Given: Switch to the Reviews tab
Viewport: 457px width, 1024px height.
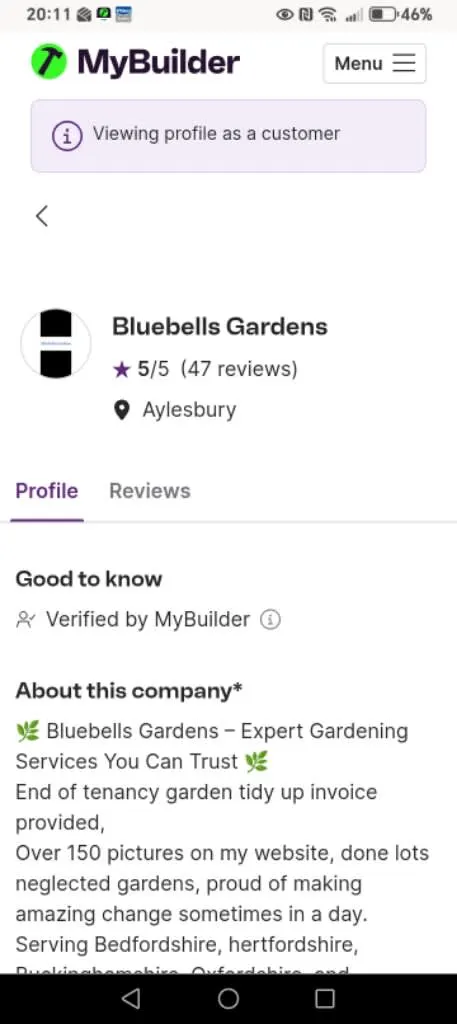Looking at the screenshot, I should coord(150,491).
